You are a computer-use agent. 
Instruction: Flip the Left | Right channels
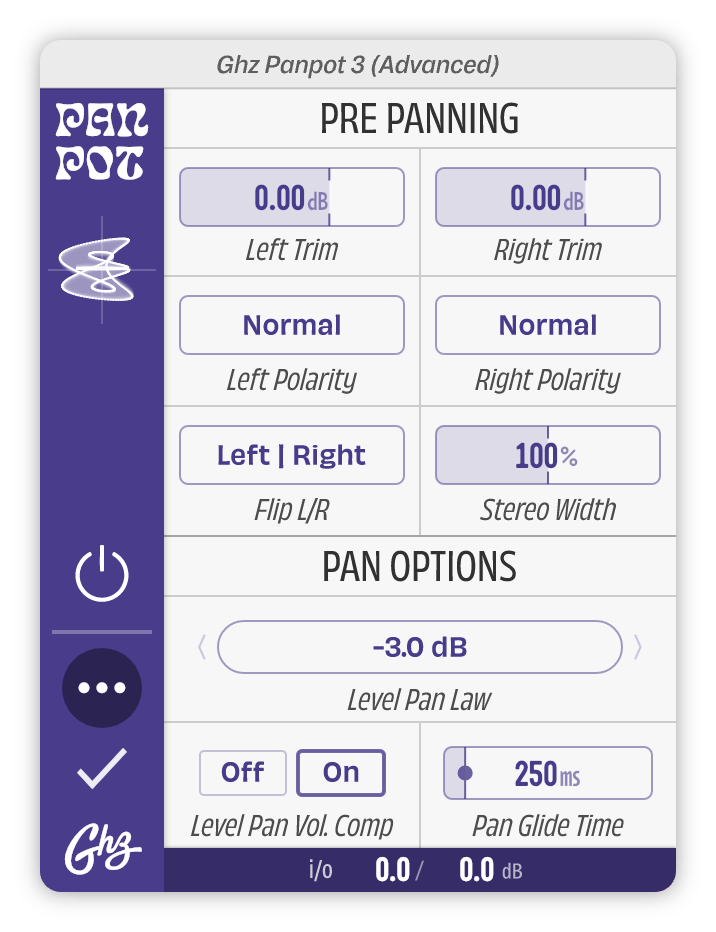coord(291,455)
